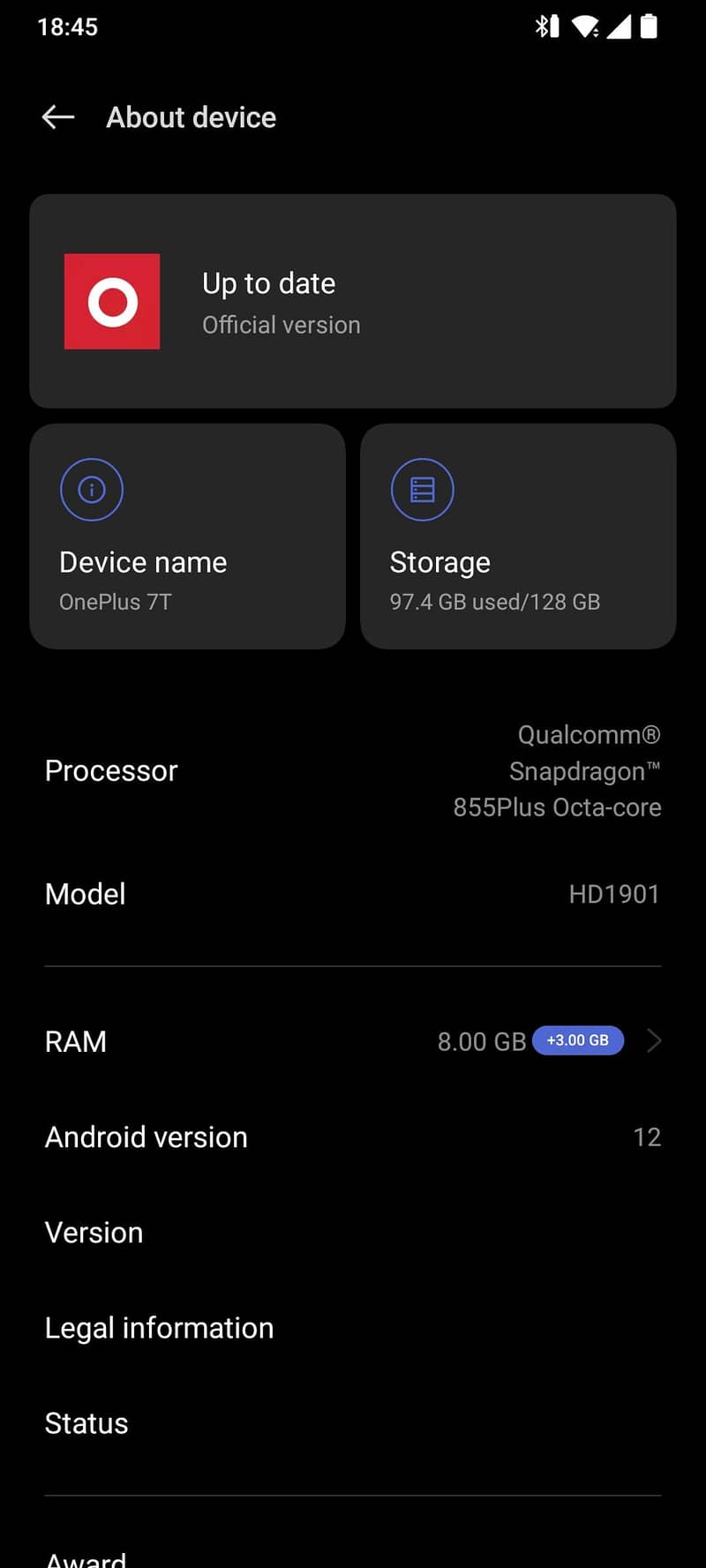Tap the Android version 12 row

pyautogui.click(x=353, y=1137)
